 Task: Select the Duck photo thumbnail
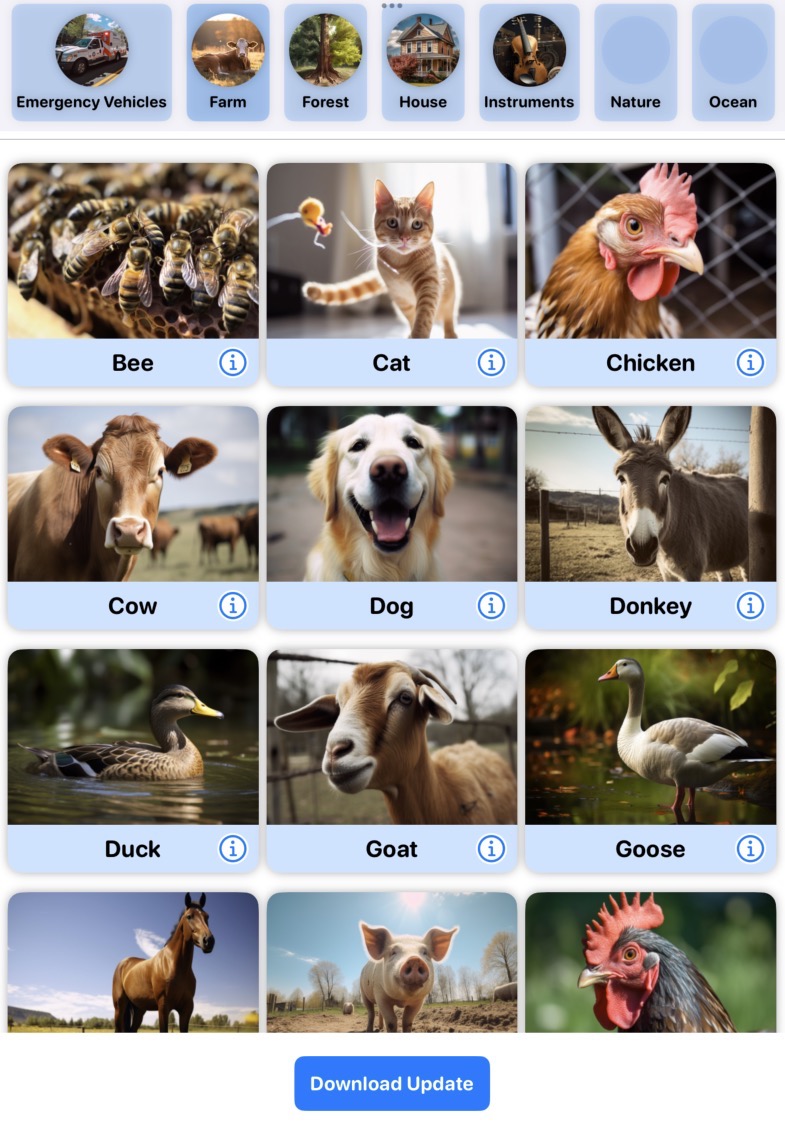132,737
